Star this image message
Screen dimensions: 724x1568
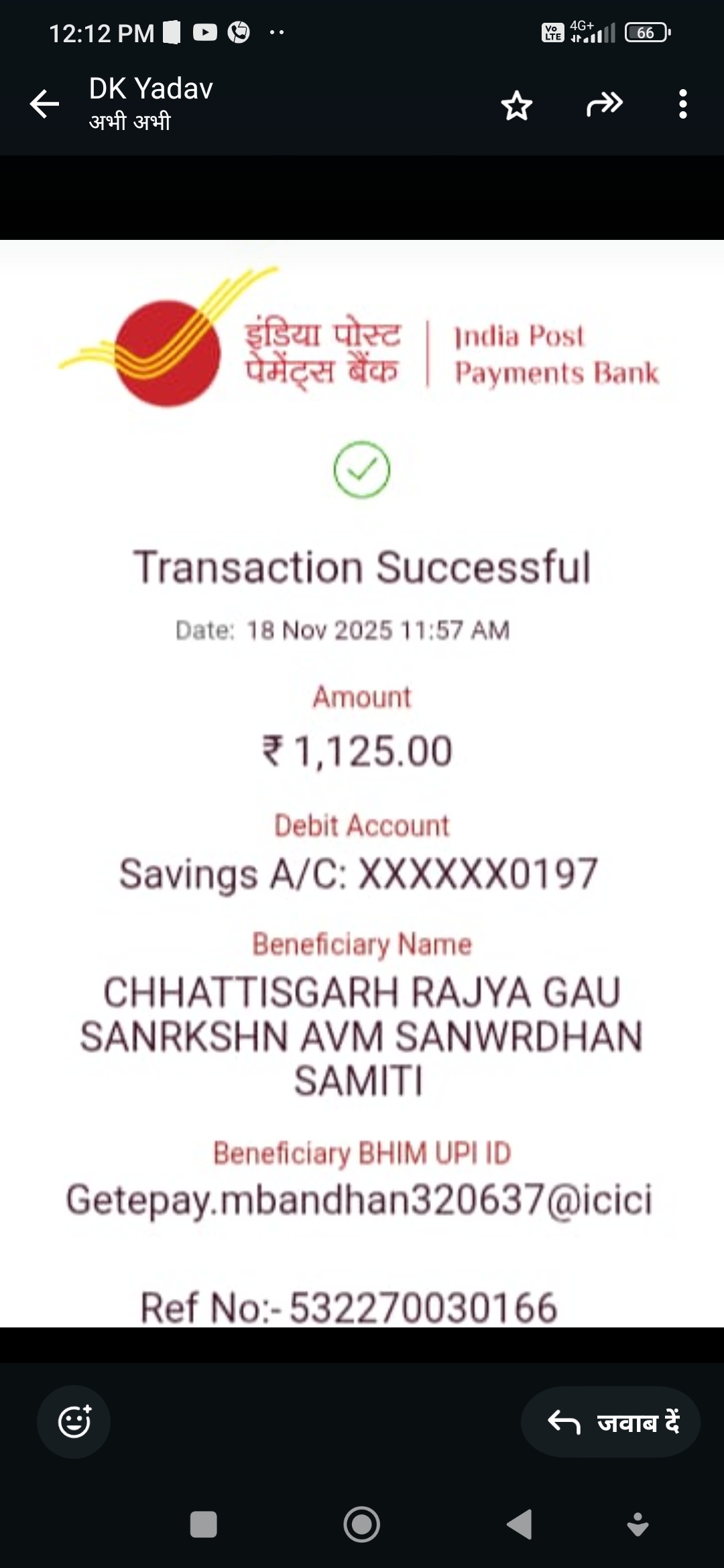click(516, 105)
